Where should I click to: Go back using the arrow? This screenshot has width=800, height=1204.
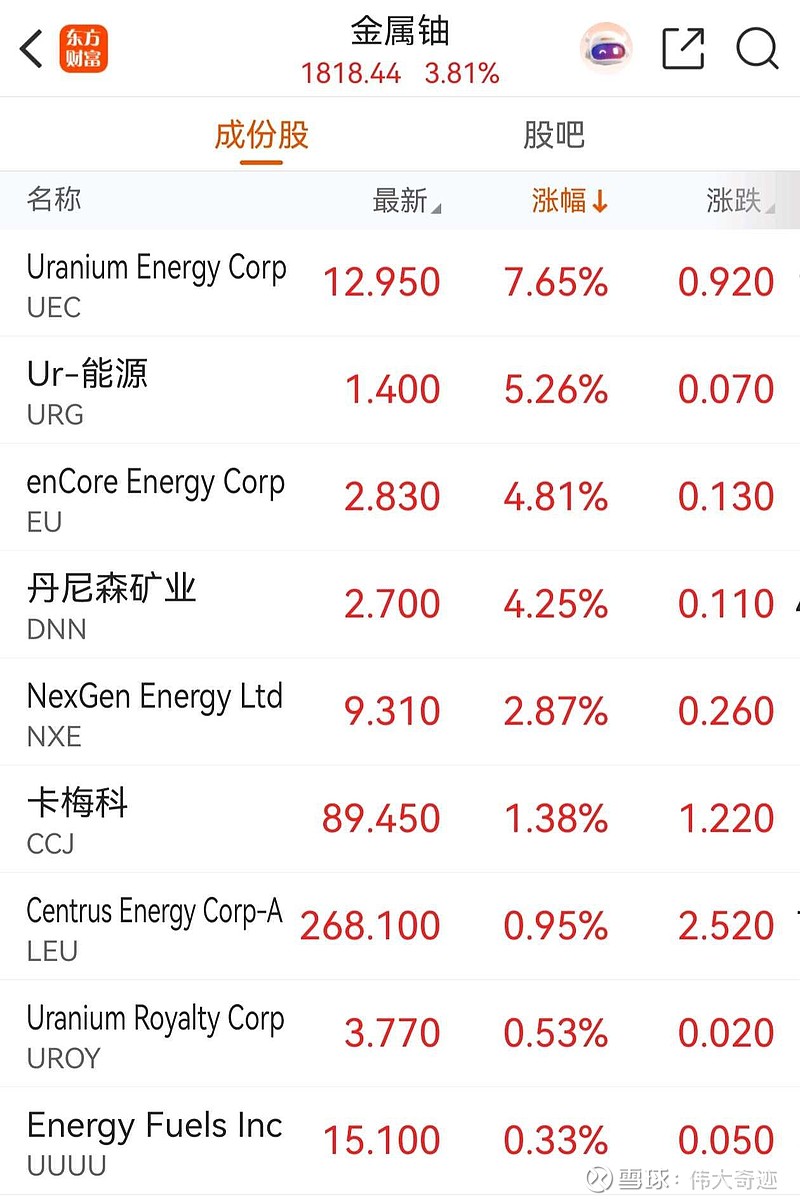tap(32, 48)
